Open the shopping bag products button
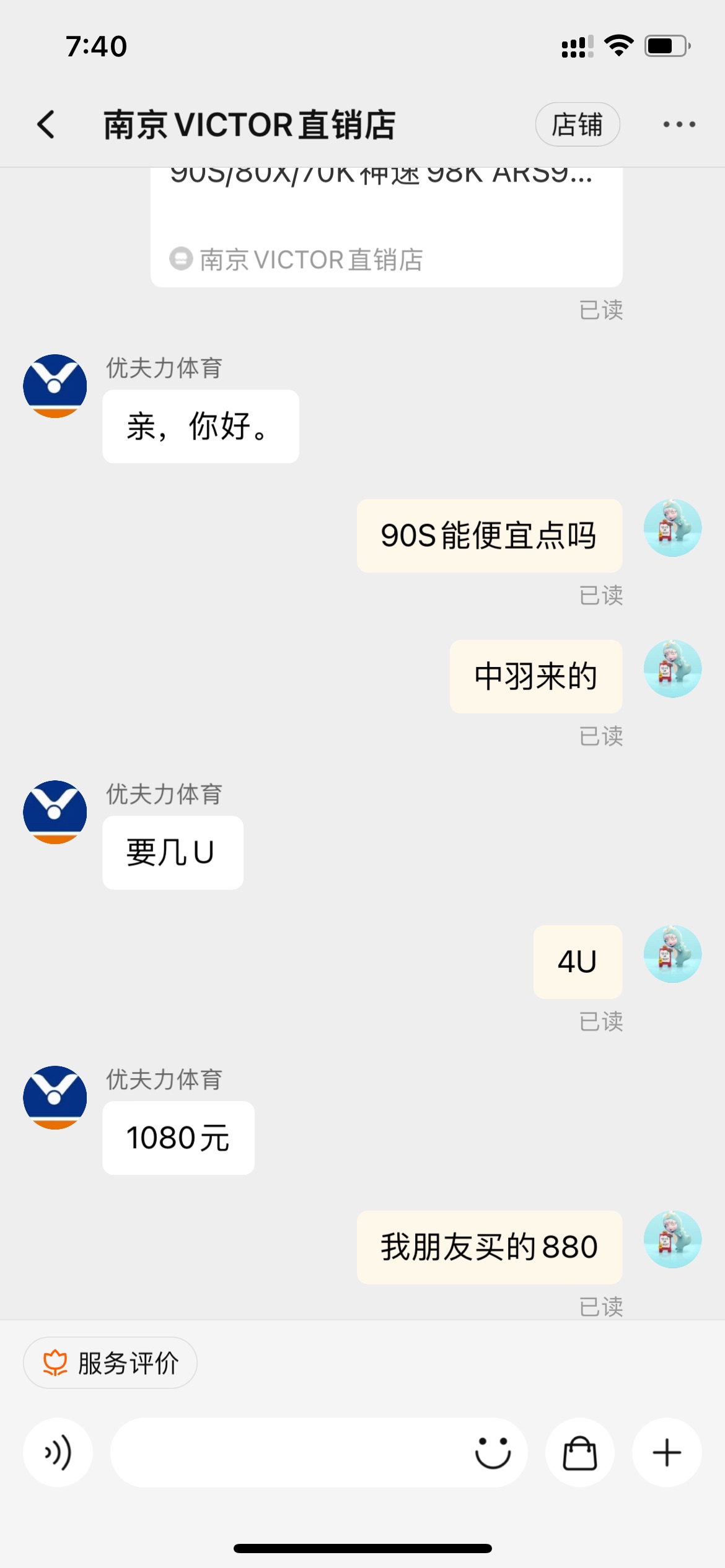Image resolution: width=725 pixels, height=1568 pixels. tap(579, 1452)
